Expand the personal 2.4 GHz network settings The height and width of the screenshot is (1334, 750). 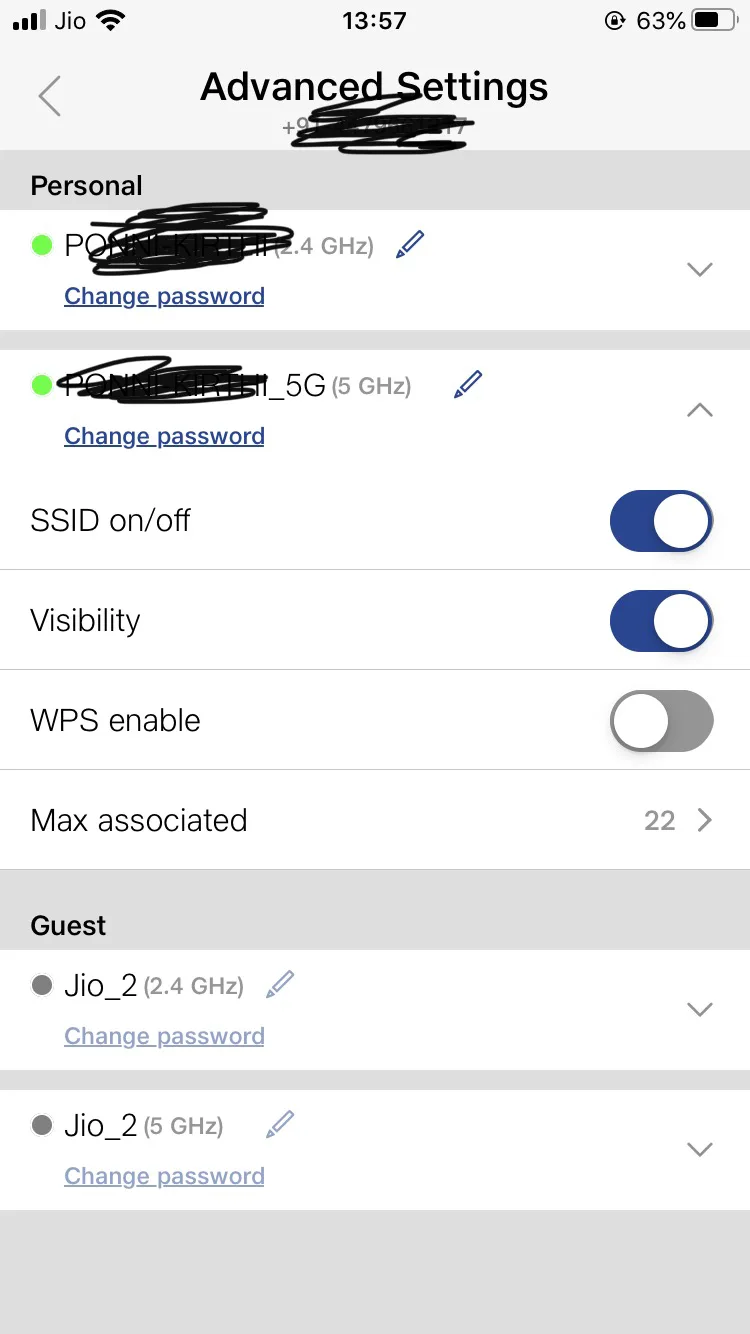pos(700,269)
